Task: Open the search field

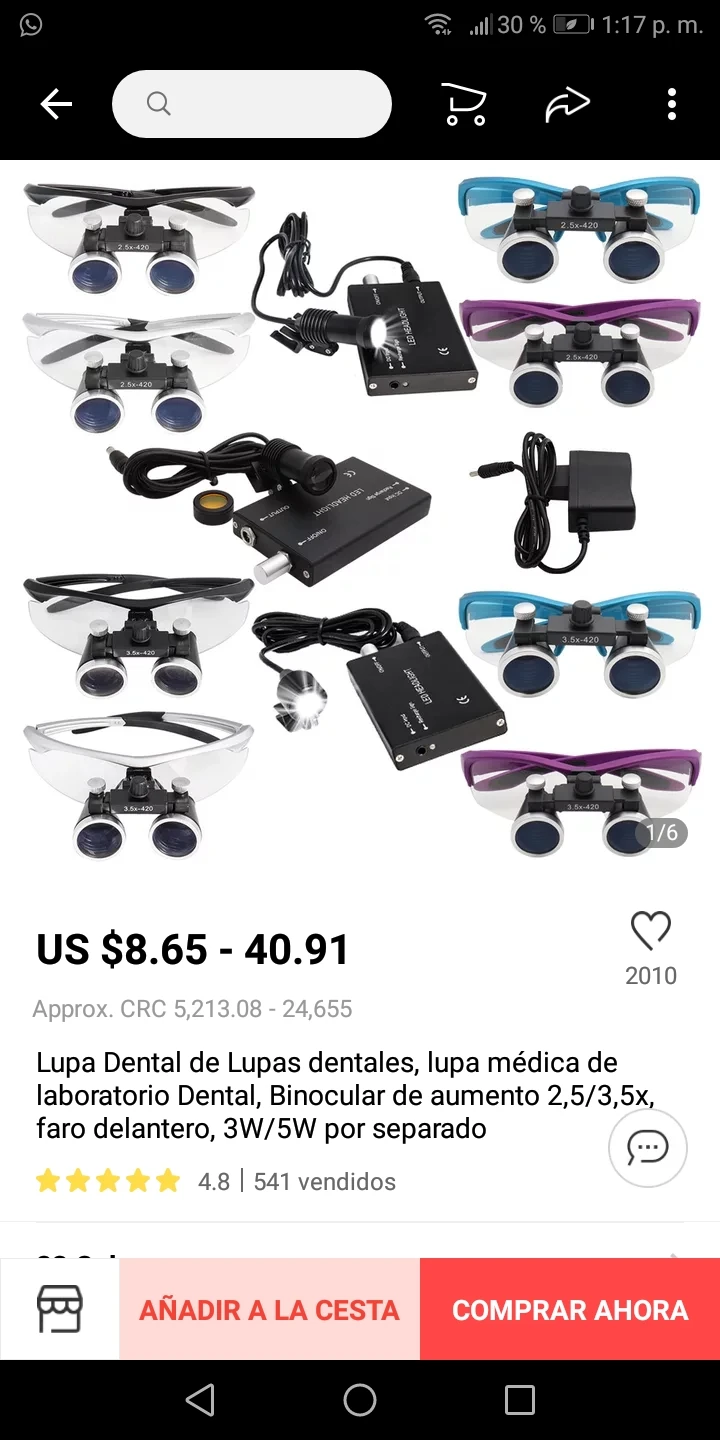Action: (252, 104)
